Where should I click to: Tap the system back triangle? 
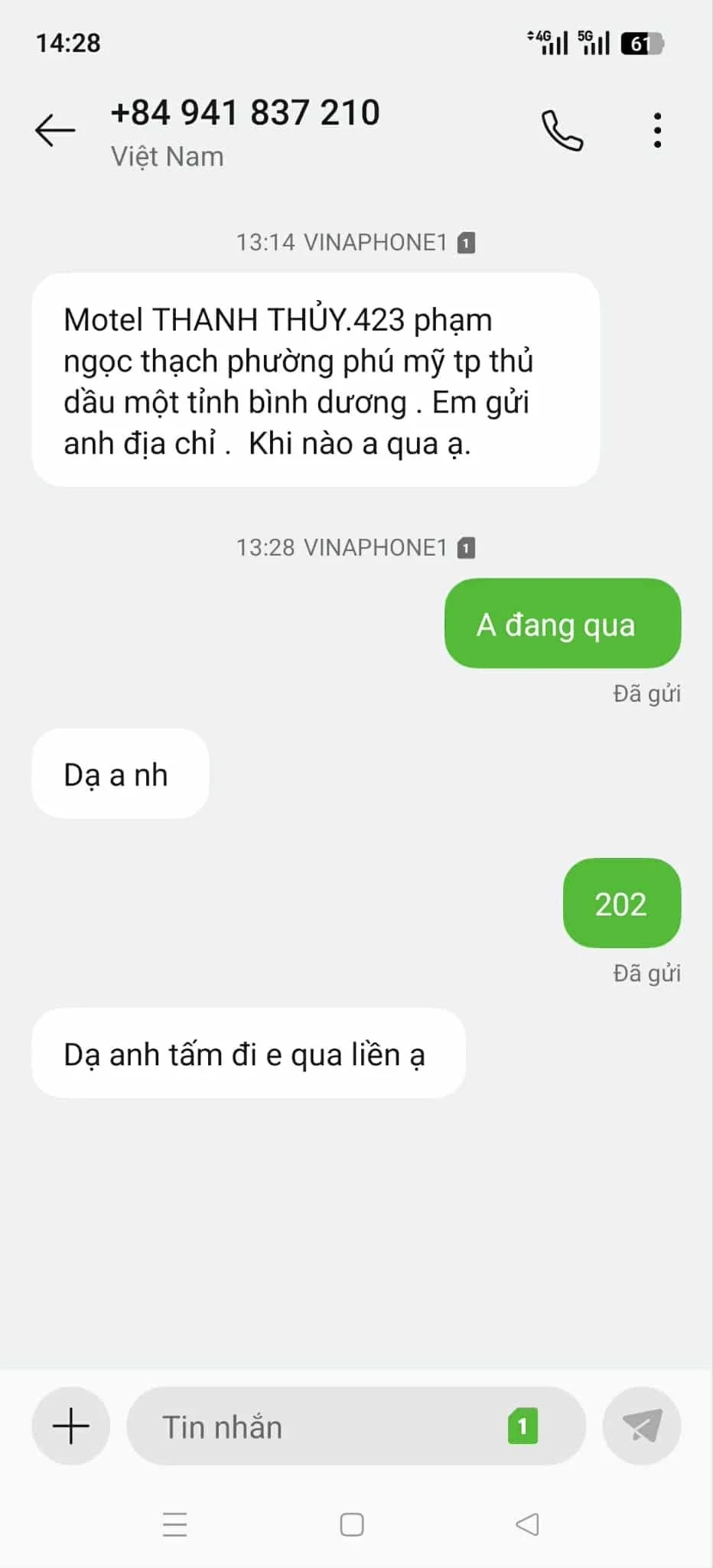(527, 1524)
